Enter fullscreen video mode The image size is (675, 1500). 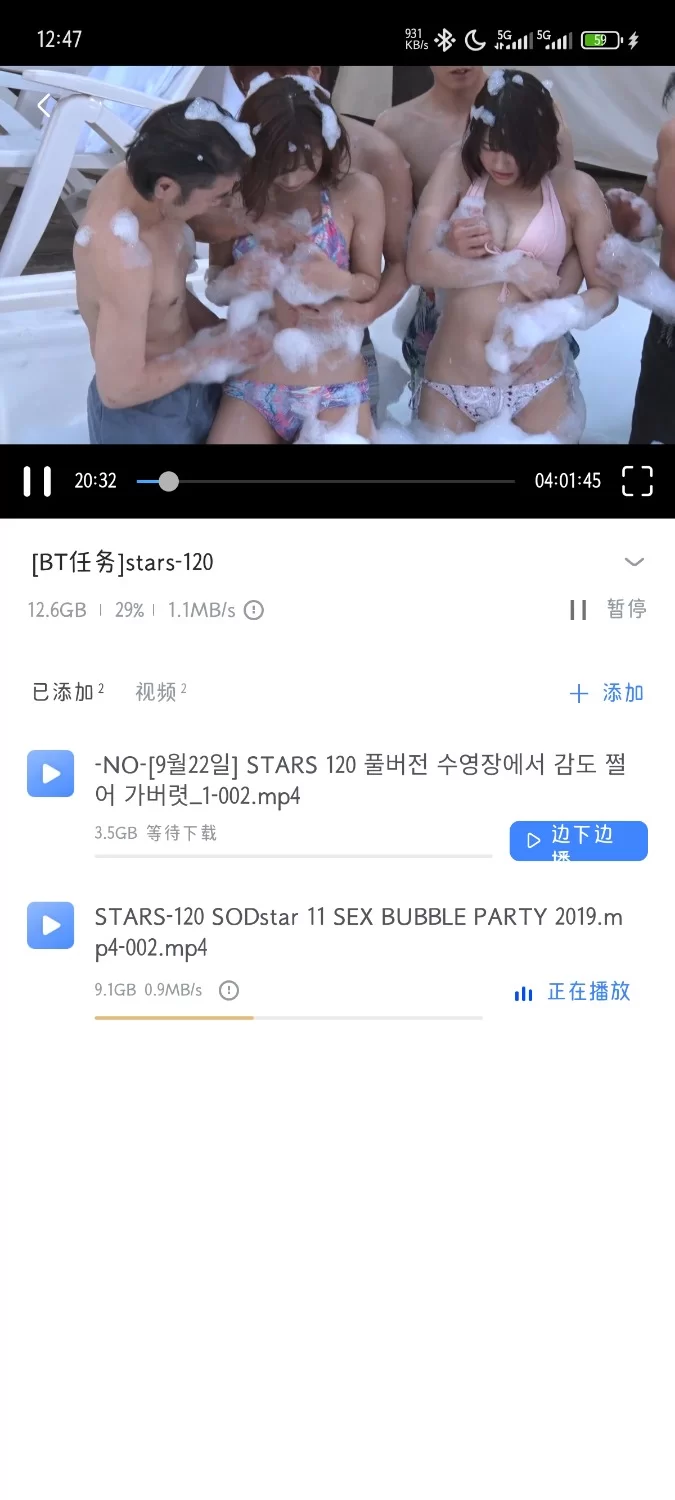[637, 481]
